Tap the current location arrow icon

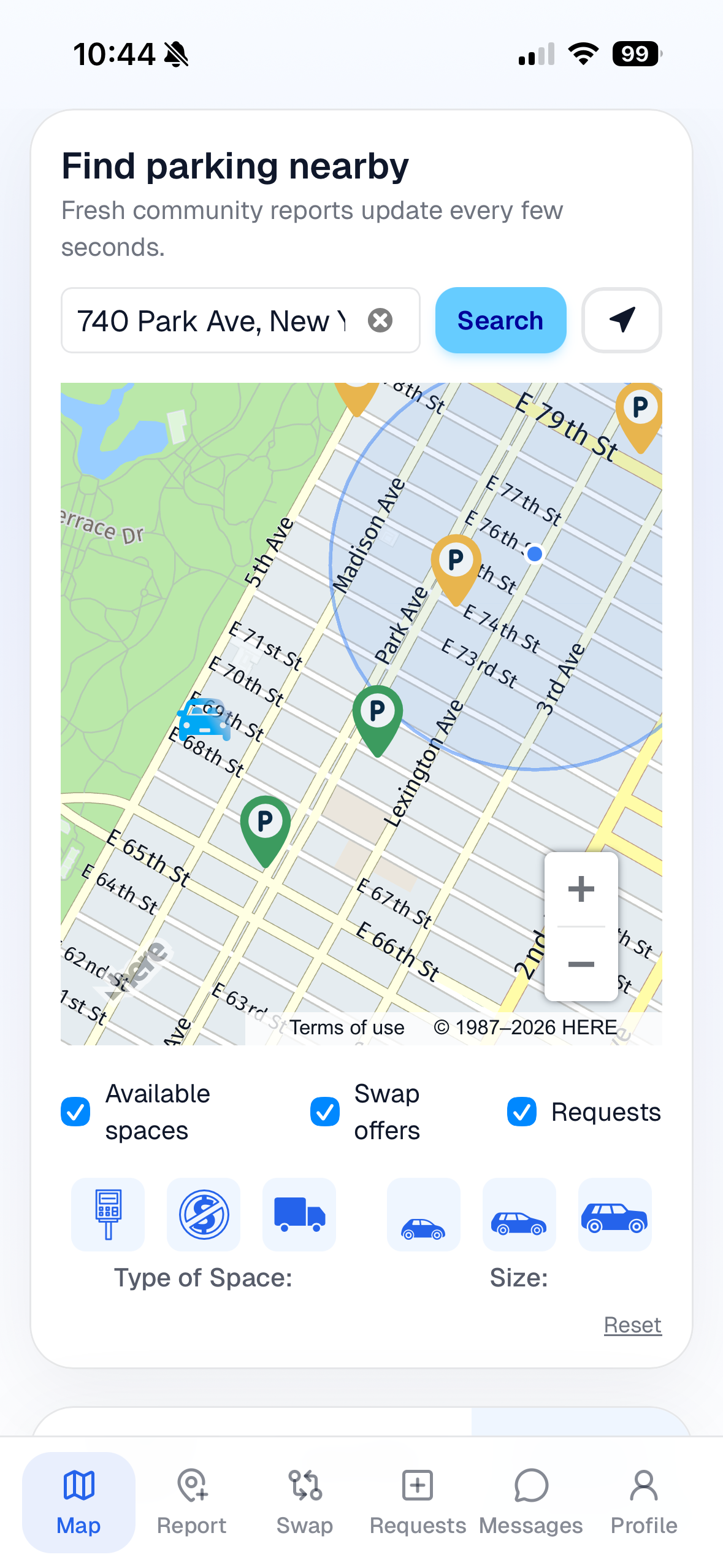[621, 320]
